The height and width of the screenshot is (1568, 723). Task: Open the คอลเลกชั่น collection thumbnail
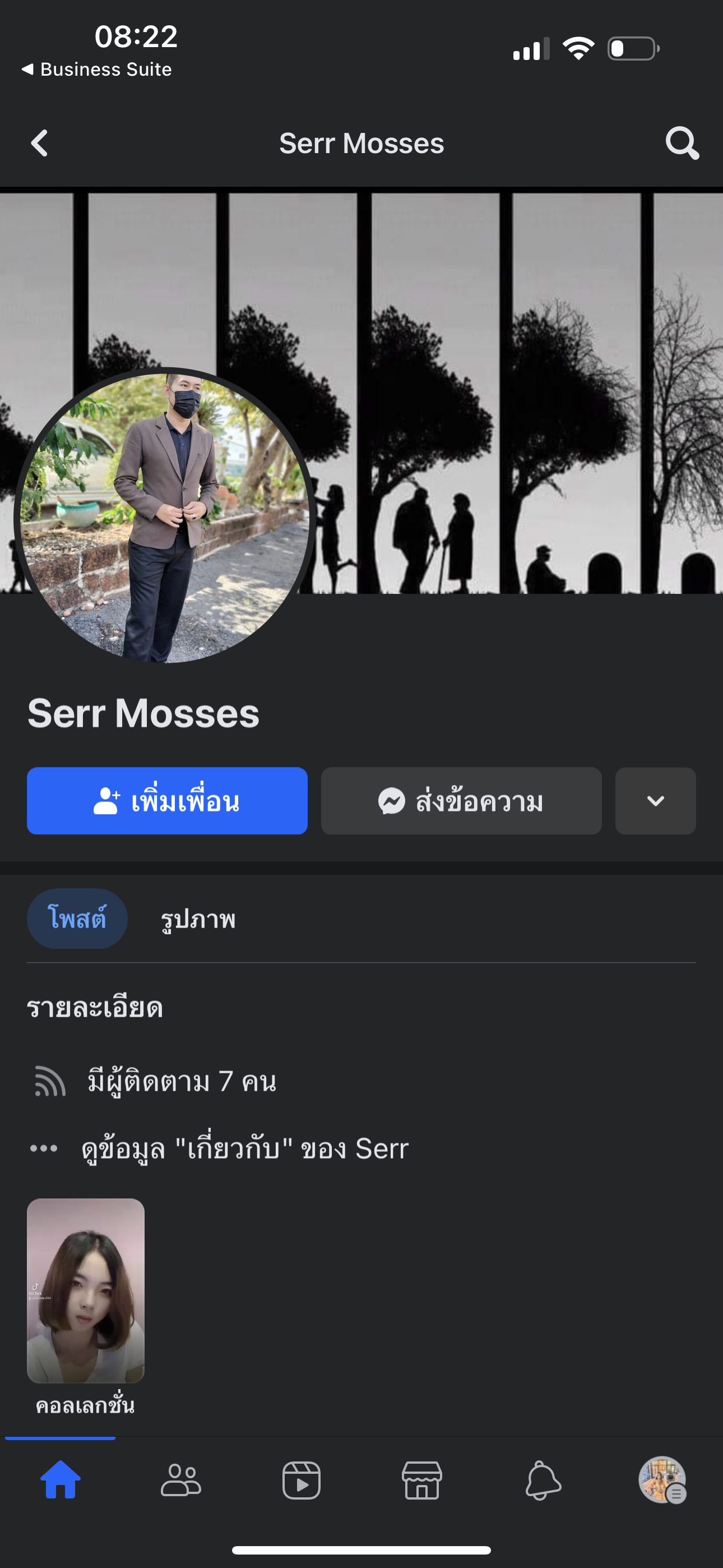click(86, 1290)
